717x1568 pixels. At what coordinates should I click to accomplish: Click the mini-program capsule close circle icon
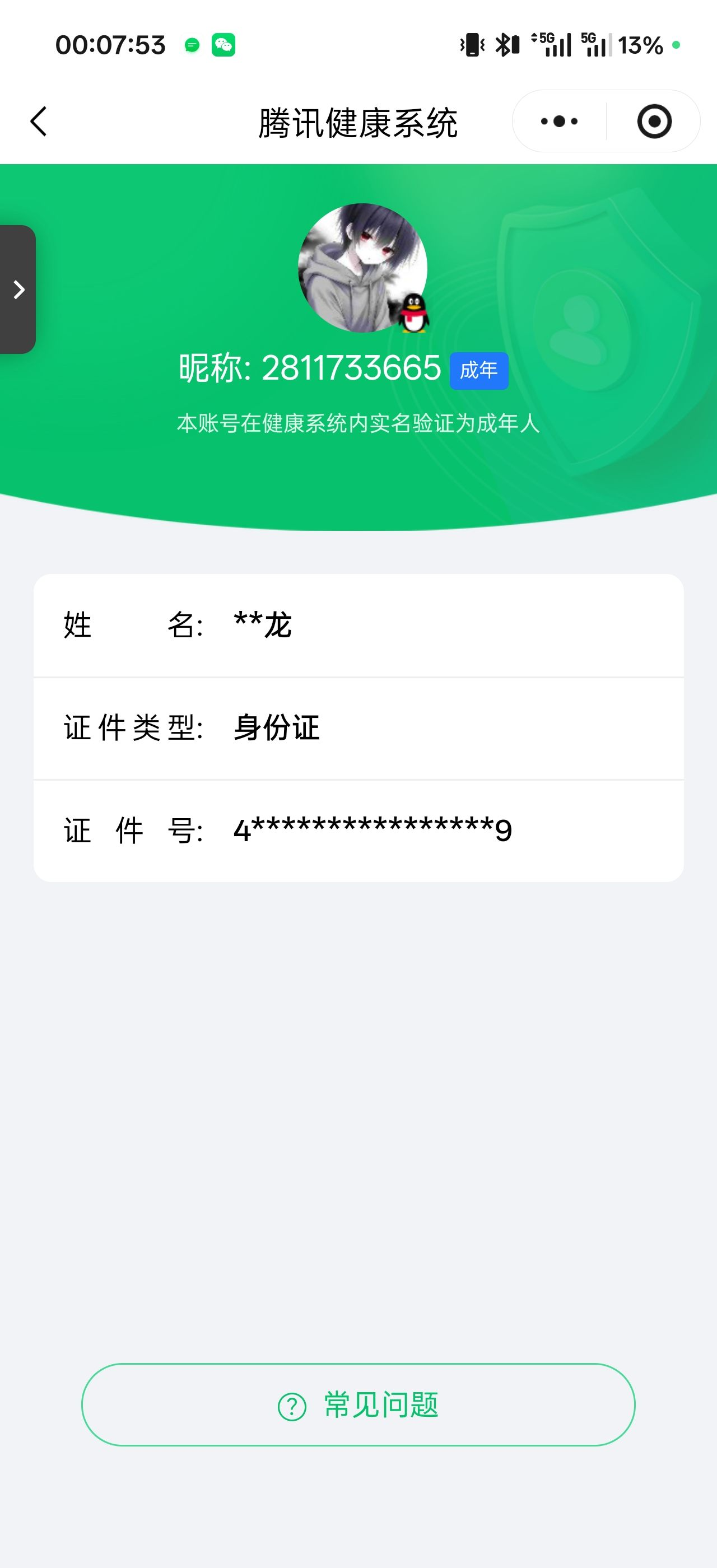(654, 121)
